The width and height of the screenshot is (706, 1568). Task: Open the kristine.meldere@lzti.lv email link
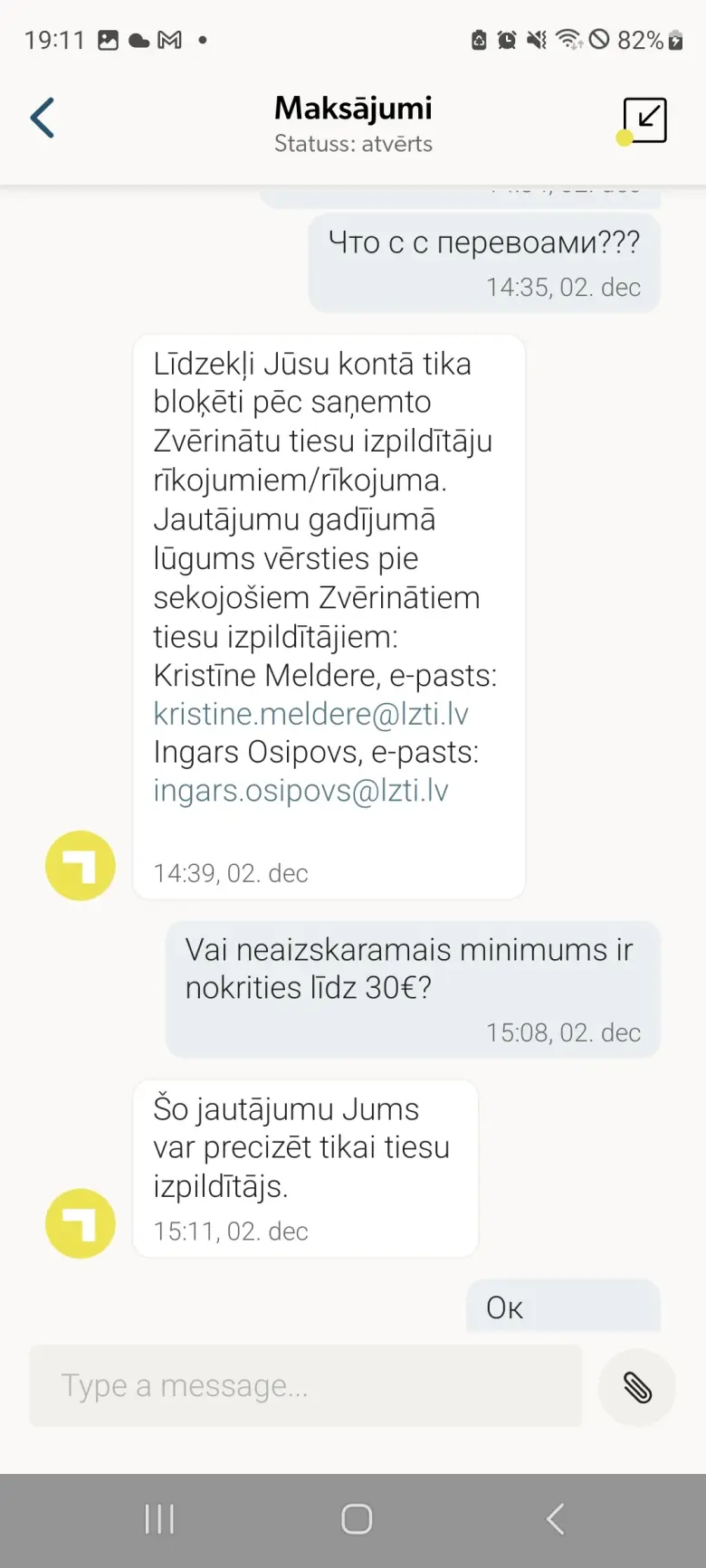[x=310, y=714]
